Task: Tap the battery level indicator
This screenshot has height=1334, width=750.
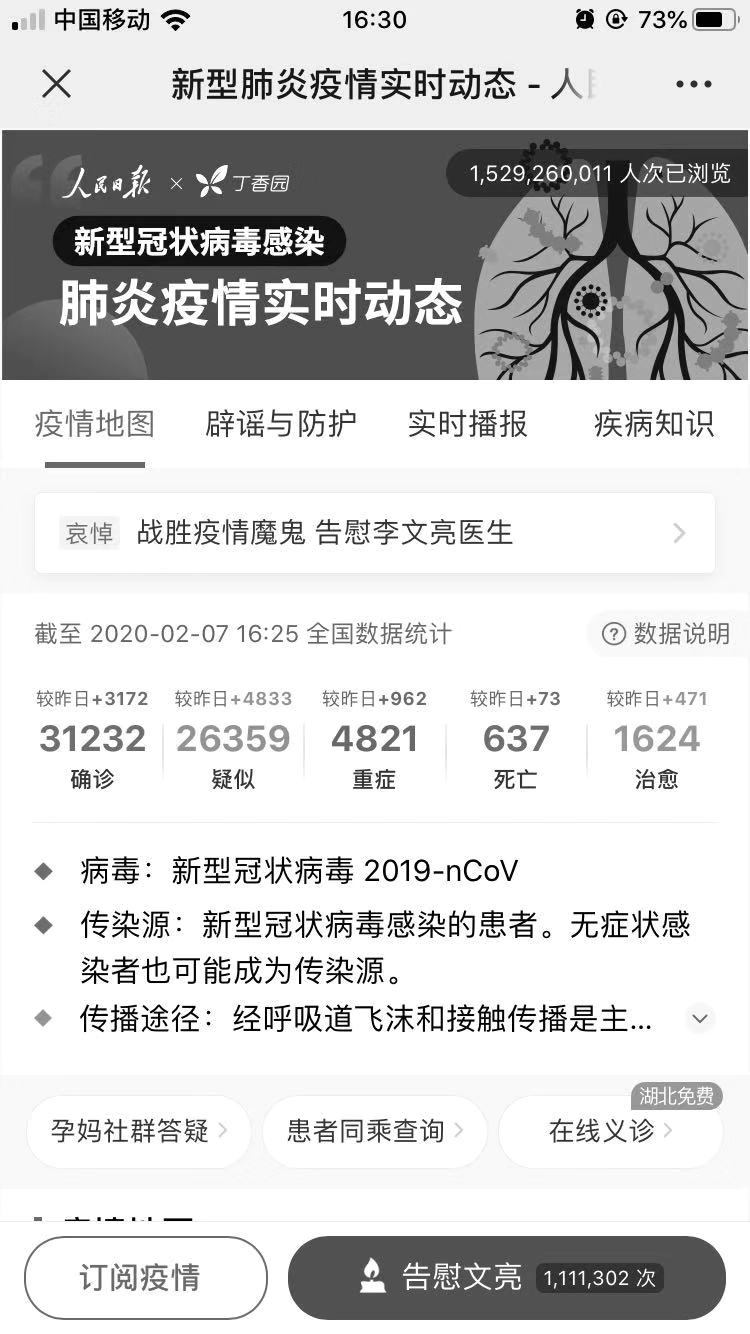Action: click(x=714, y=17)
